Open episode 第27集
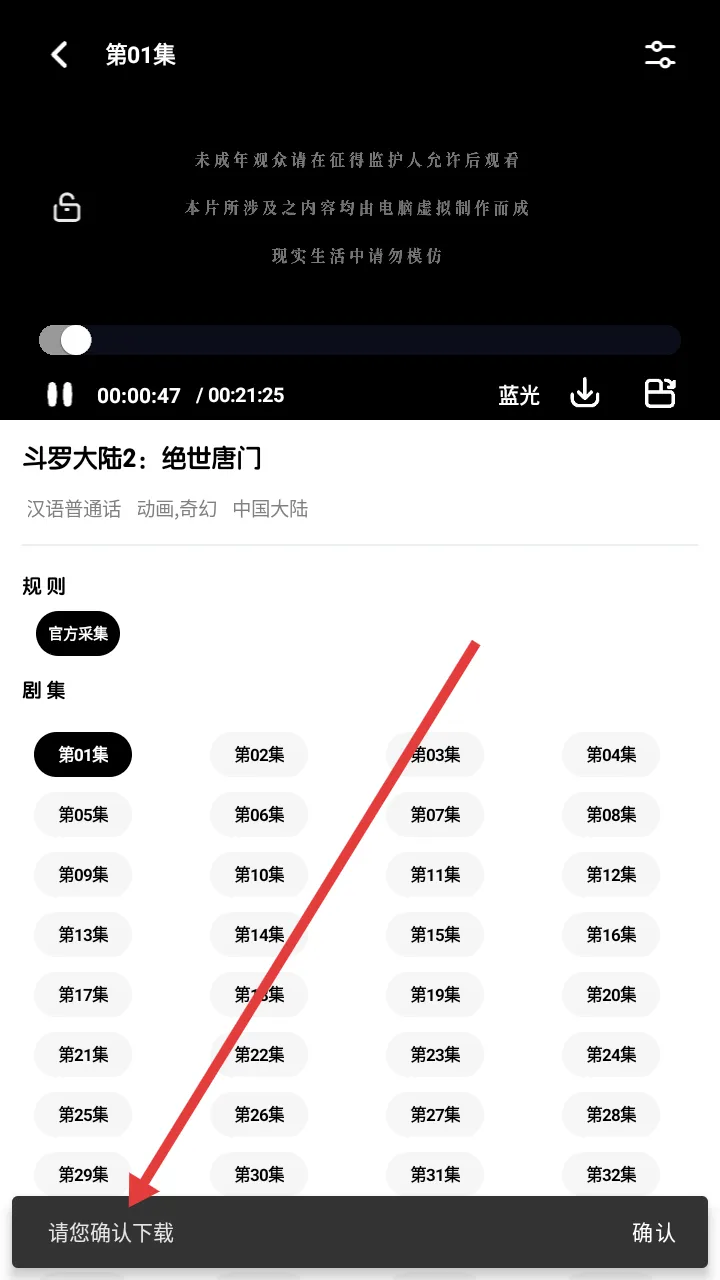This screenshot has width=720, height=1280. (435, 1114)
